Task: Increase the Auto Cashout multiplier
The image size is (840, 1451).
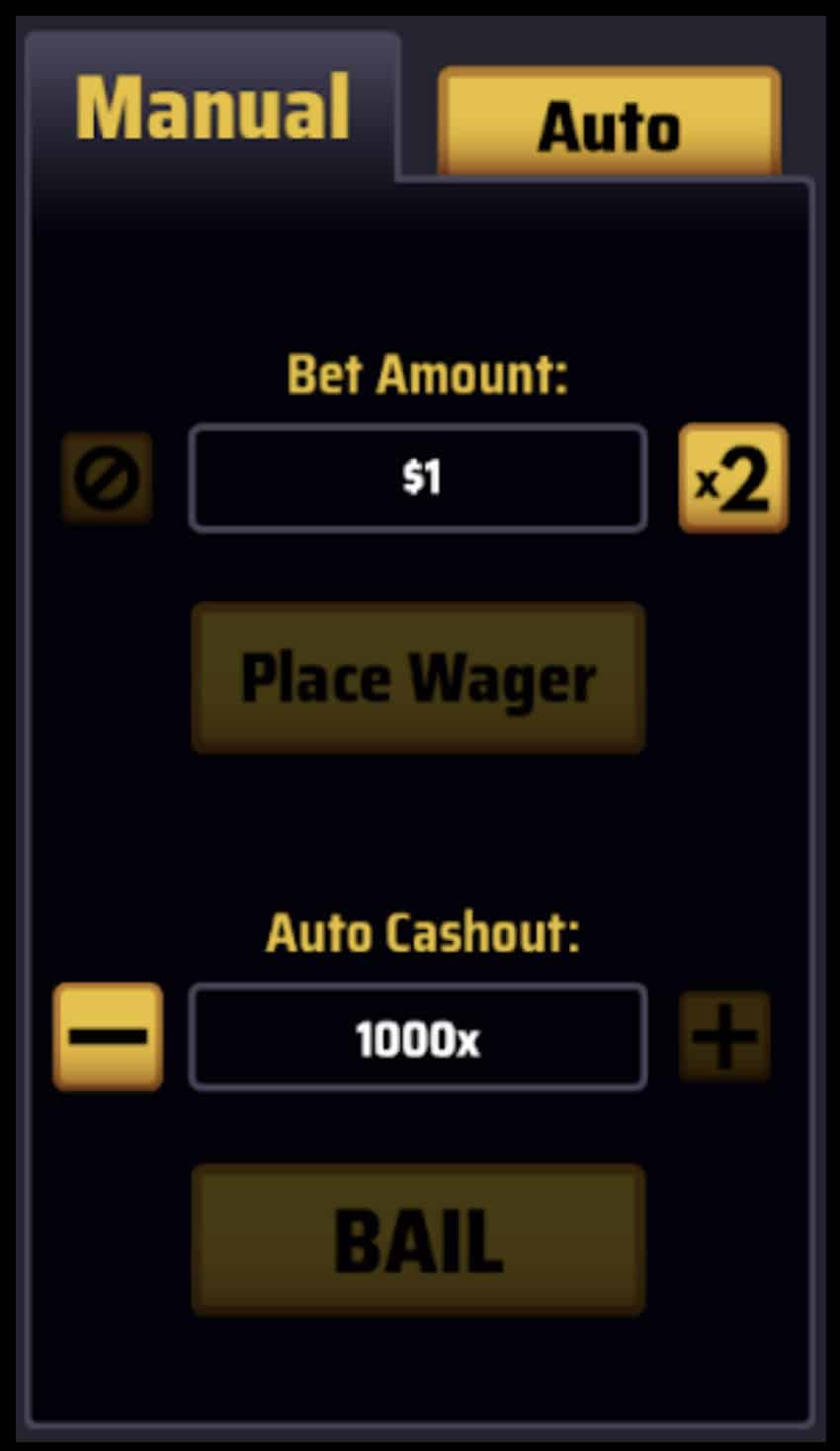Action: click(x=724, y=1036)
